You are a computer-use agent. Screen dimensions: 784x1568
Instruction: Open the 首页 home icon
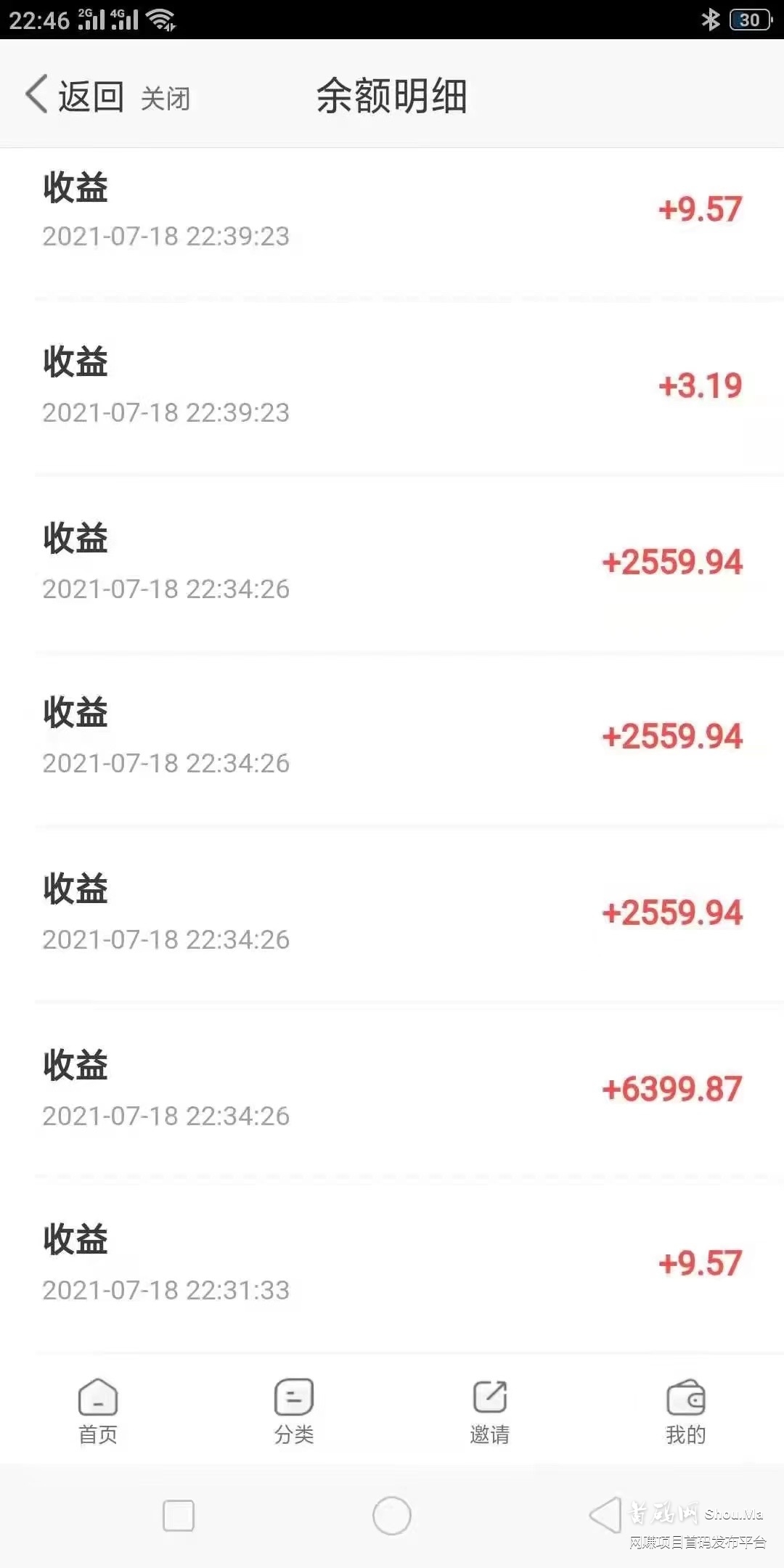(97, 1408)
